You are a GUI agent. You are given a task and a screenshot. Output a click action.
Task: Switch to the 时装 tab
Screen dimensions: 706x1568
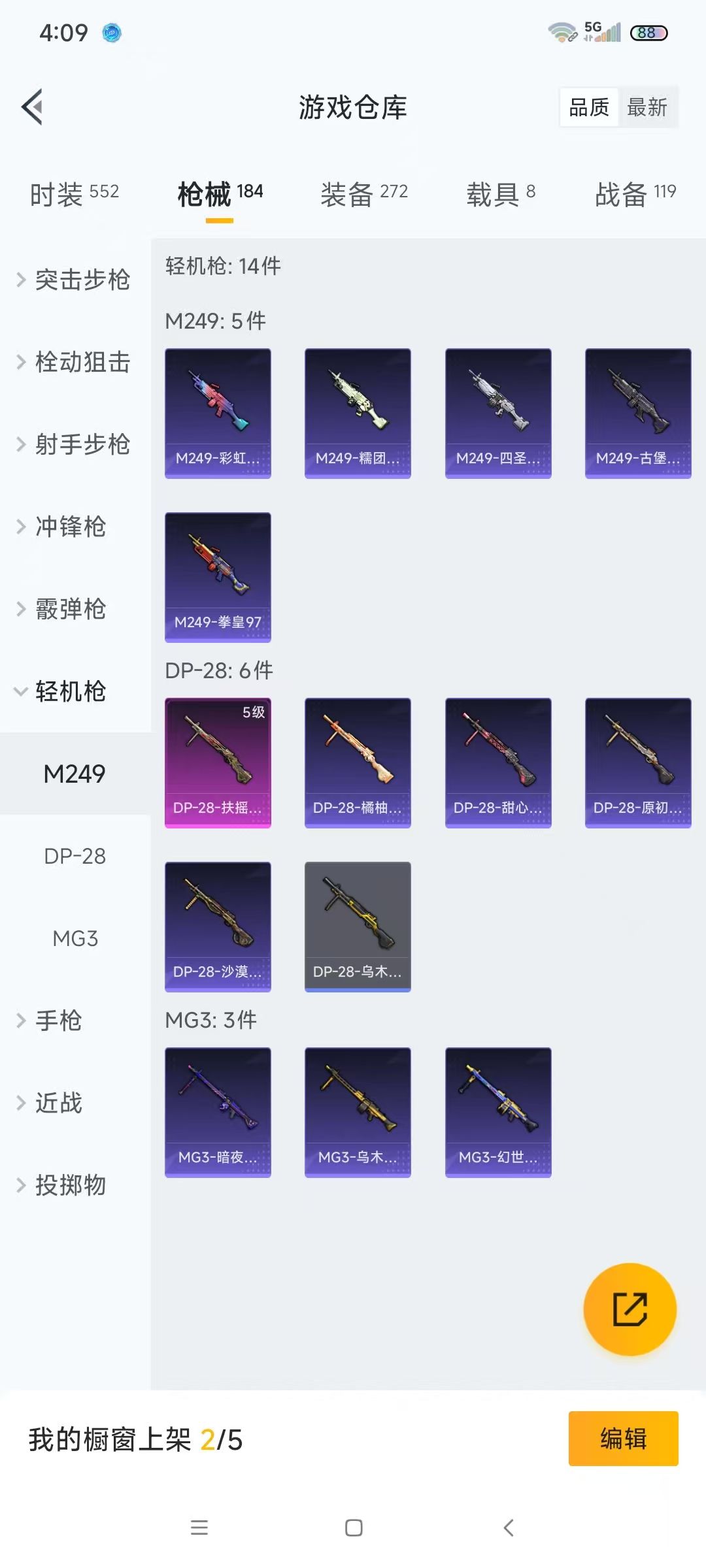pos(75,194)
